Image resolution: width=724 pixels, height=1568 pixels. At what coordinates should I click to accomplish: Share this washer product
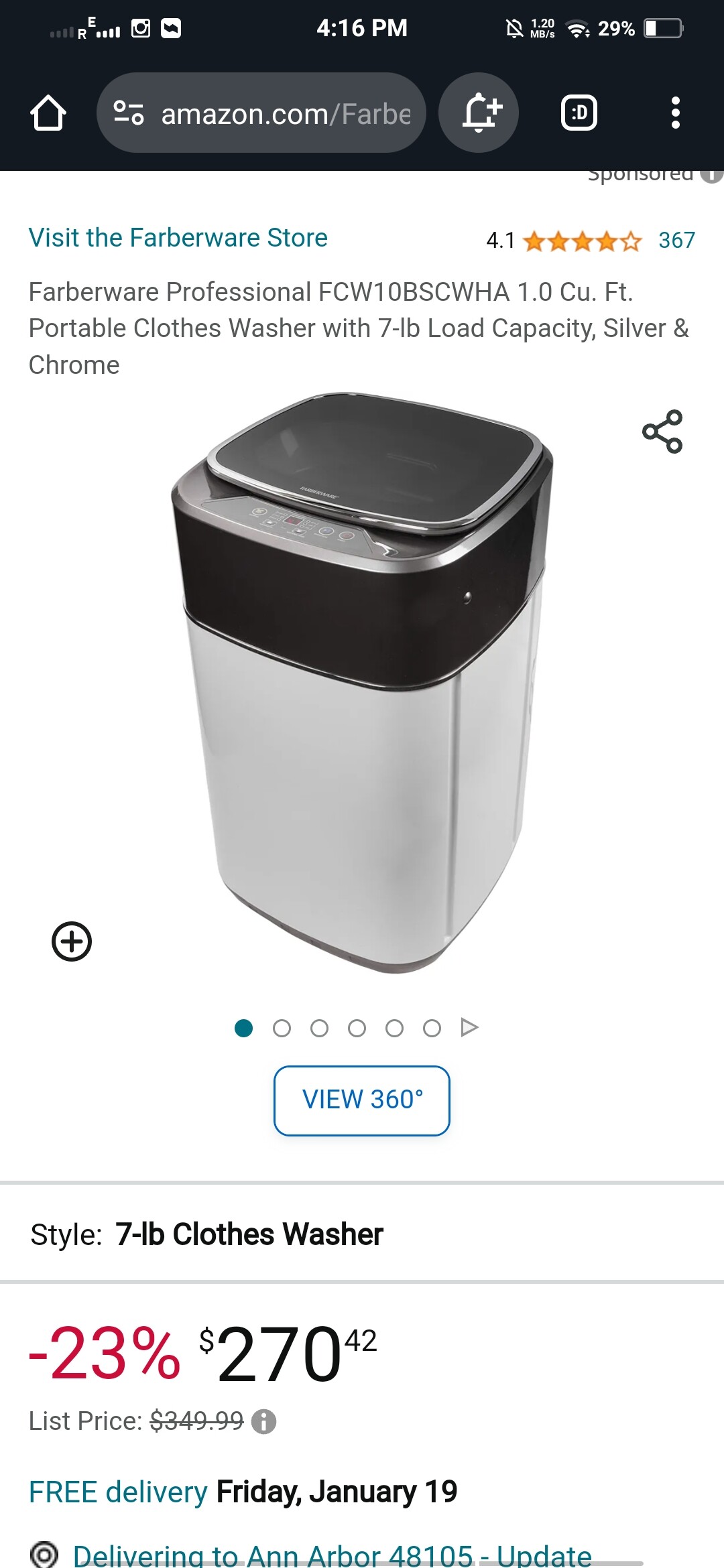(662, 432)
